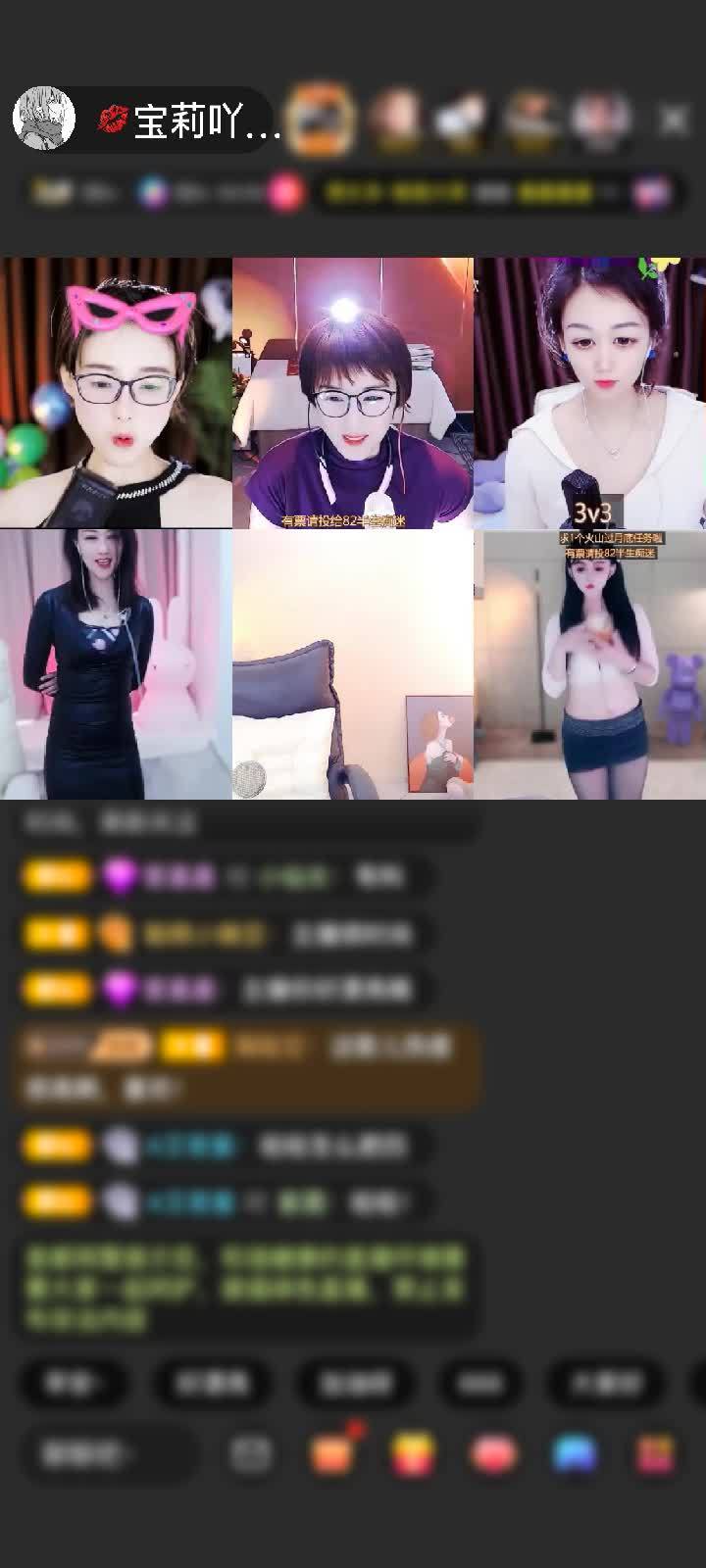This screenshot has width=706, height=1568.
Task: Select the streamer wearing pink cat-eye glasses
Action: point(116,392)
